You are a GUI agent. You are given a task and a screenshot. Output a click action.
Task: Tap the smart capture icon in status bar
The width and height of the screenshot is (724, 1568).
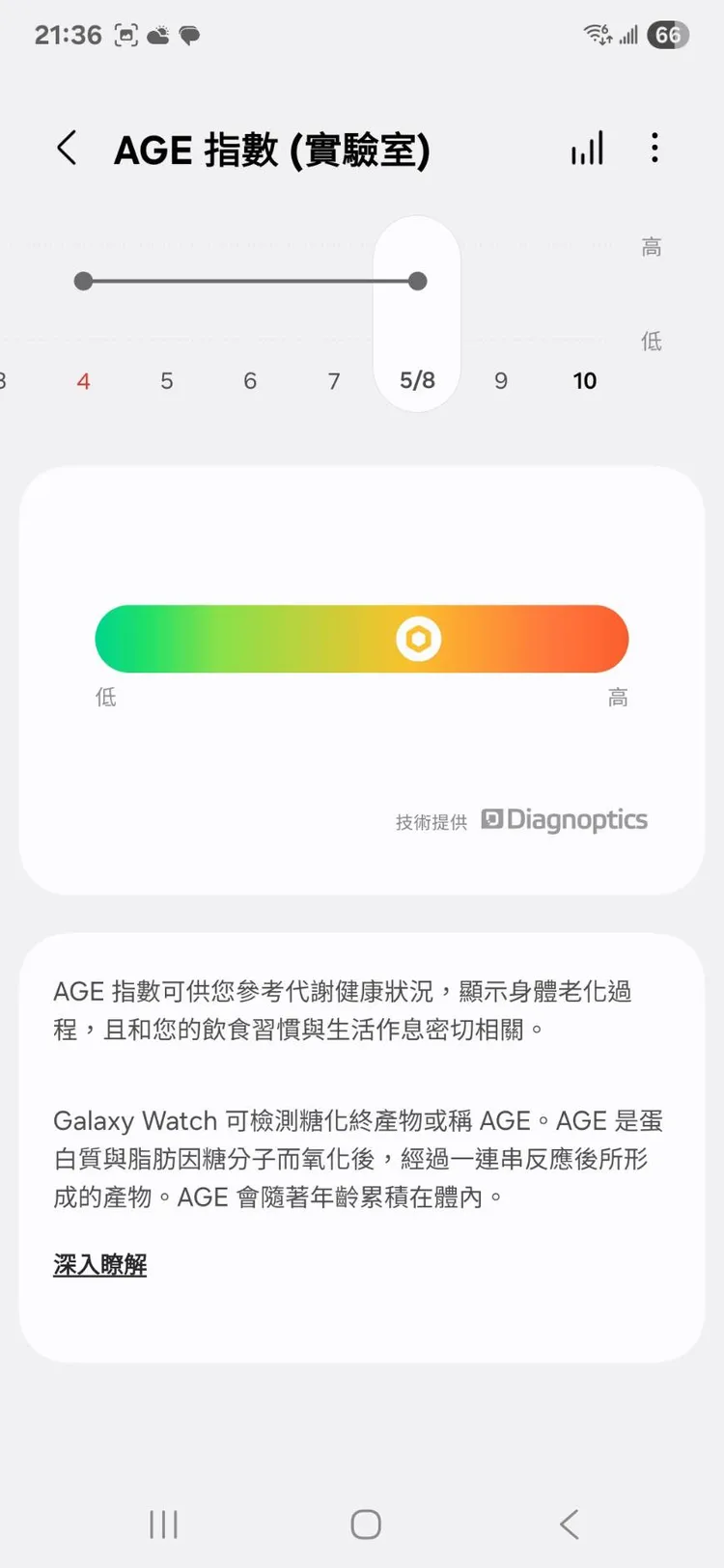pyautogui.click(x=128, y=35)
